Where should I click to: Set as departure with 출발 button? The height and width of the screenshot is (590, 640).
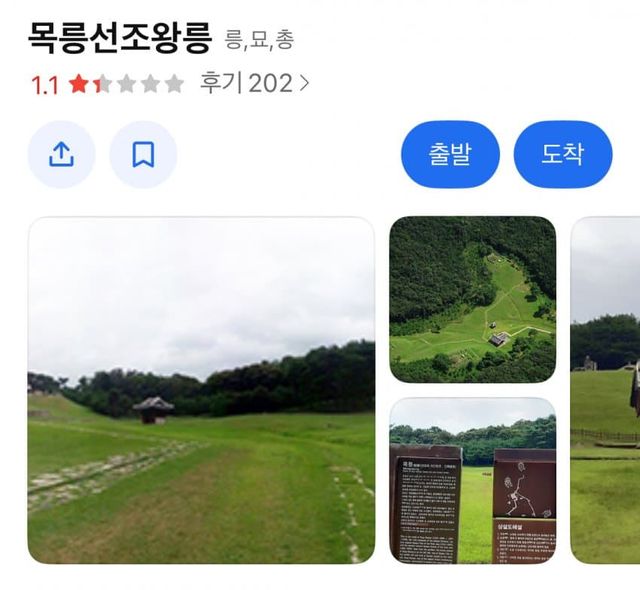[x=449, y=155]
